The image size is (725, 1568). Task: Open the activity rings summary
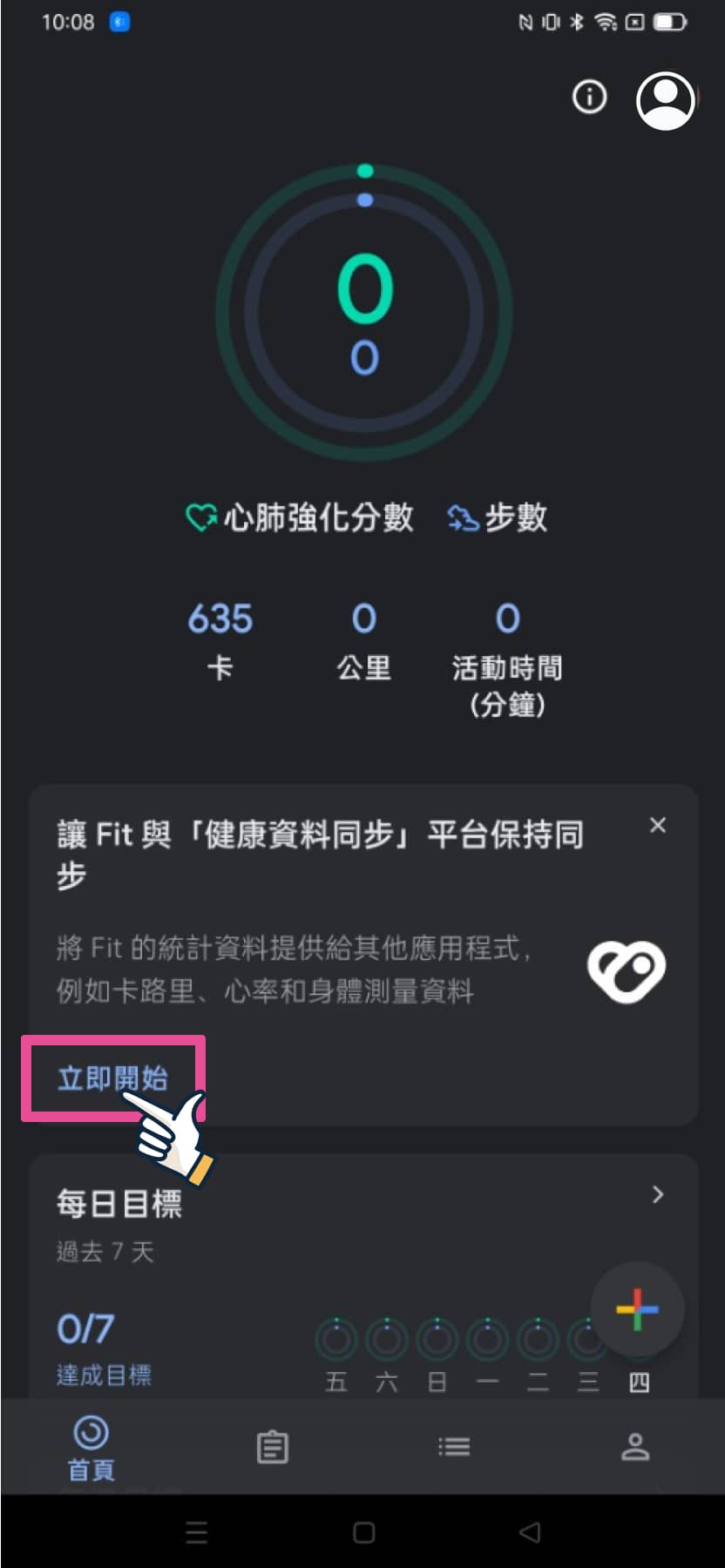click(x=364, y=314)
